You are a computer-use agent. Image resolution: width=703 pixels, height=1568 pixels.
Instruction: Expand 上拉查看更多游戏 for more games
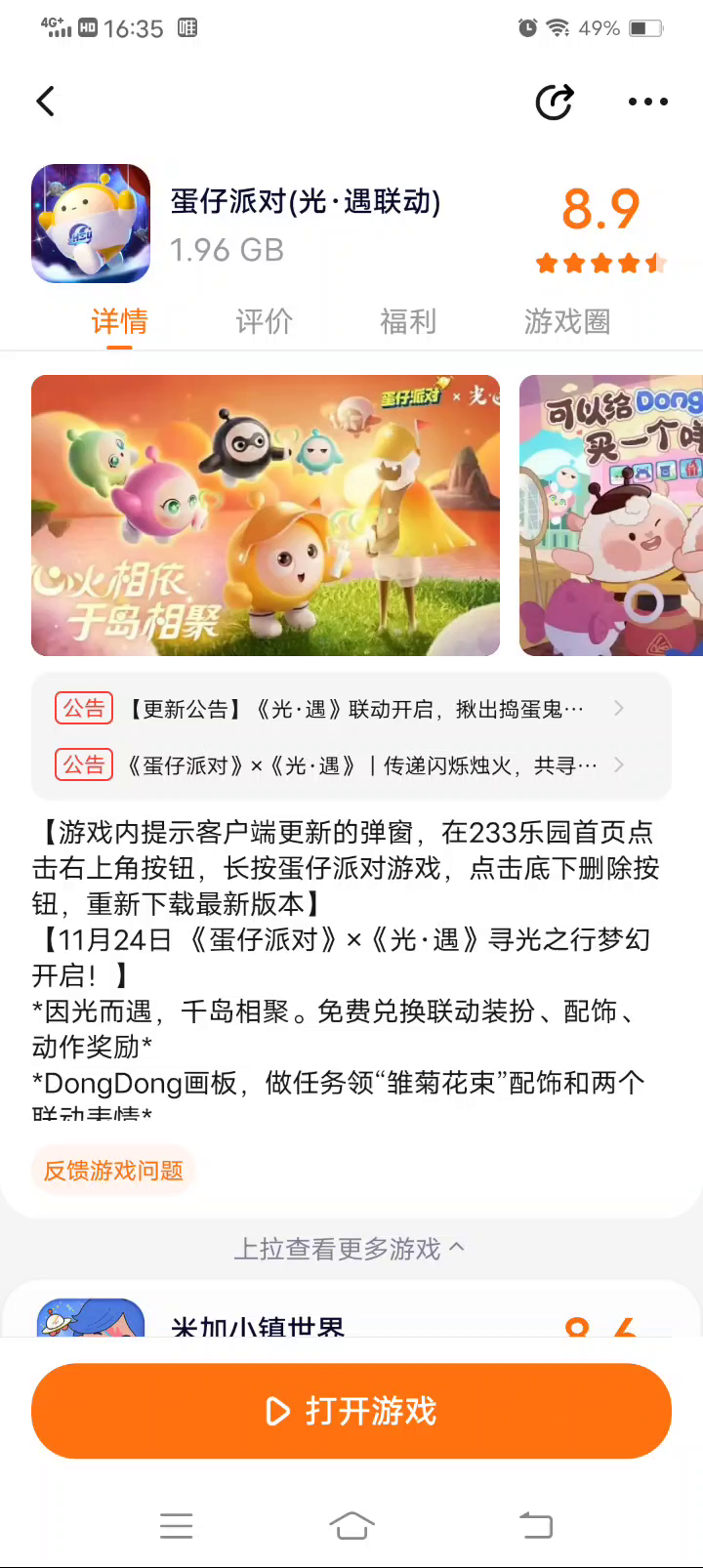(x=350, y=1249)
